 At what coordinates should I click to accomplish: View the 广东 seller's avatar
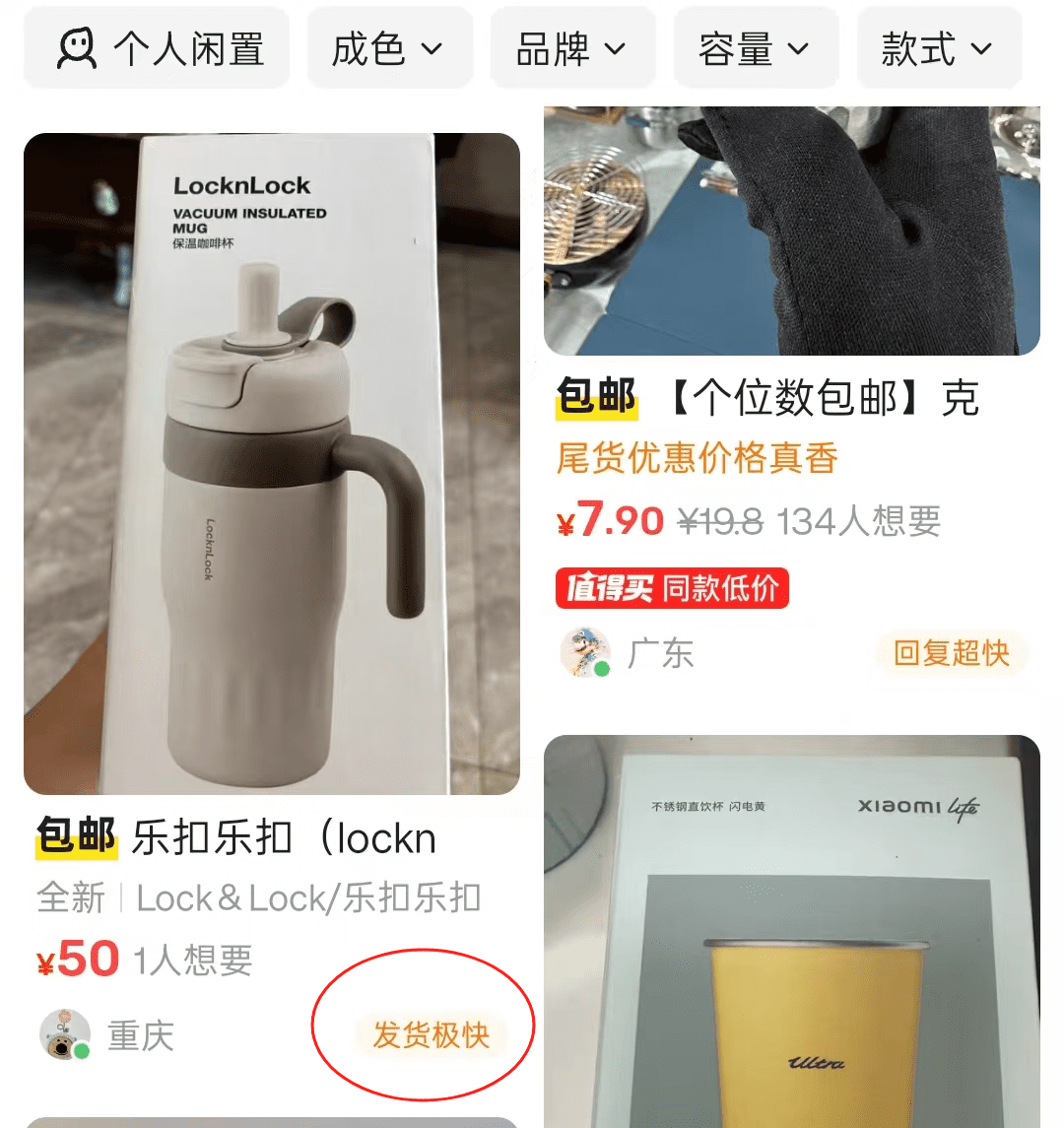coord(585,652)
